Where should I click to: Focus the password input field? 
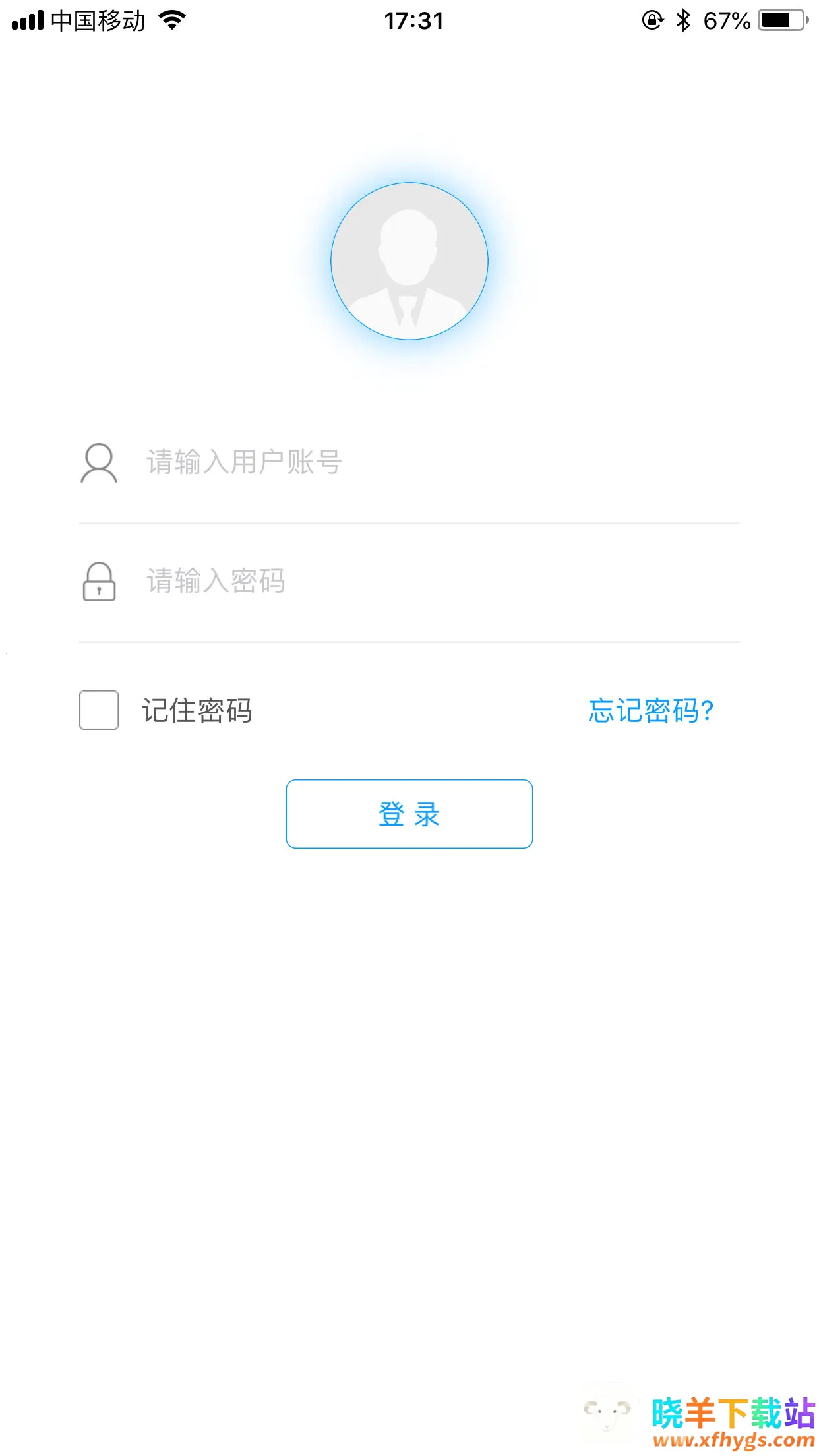click(435, 581)
